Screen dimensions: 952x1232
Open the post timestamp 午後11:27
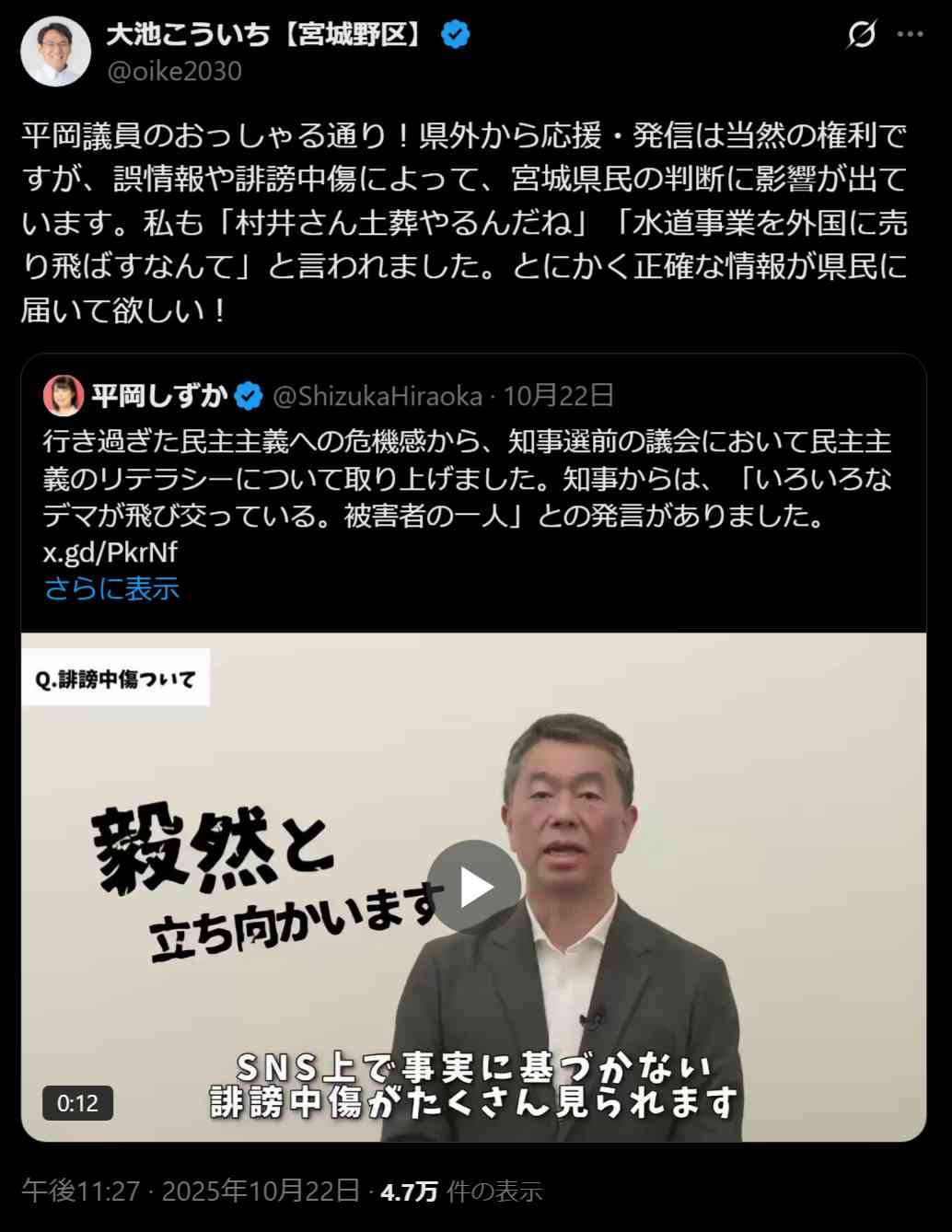[x=80, y=1191]
